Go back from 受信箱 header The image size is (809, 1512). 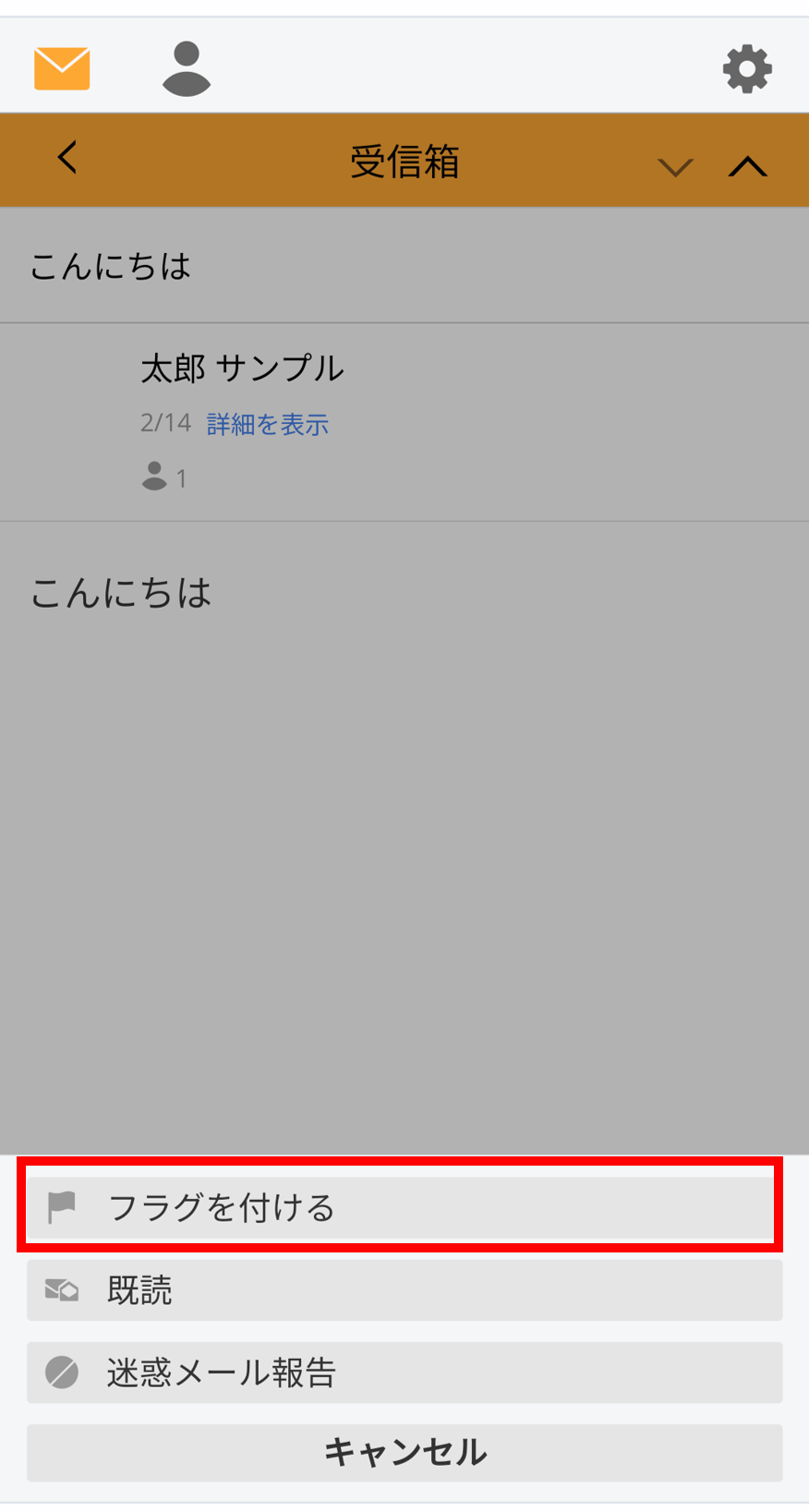67,157
